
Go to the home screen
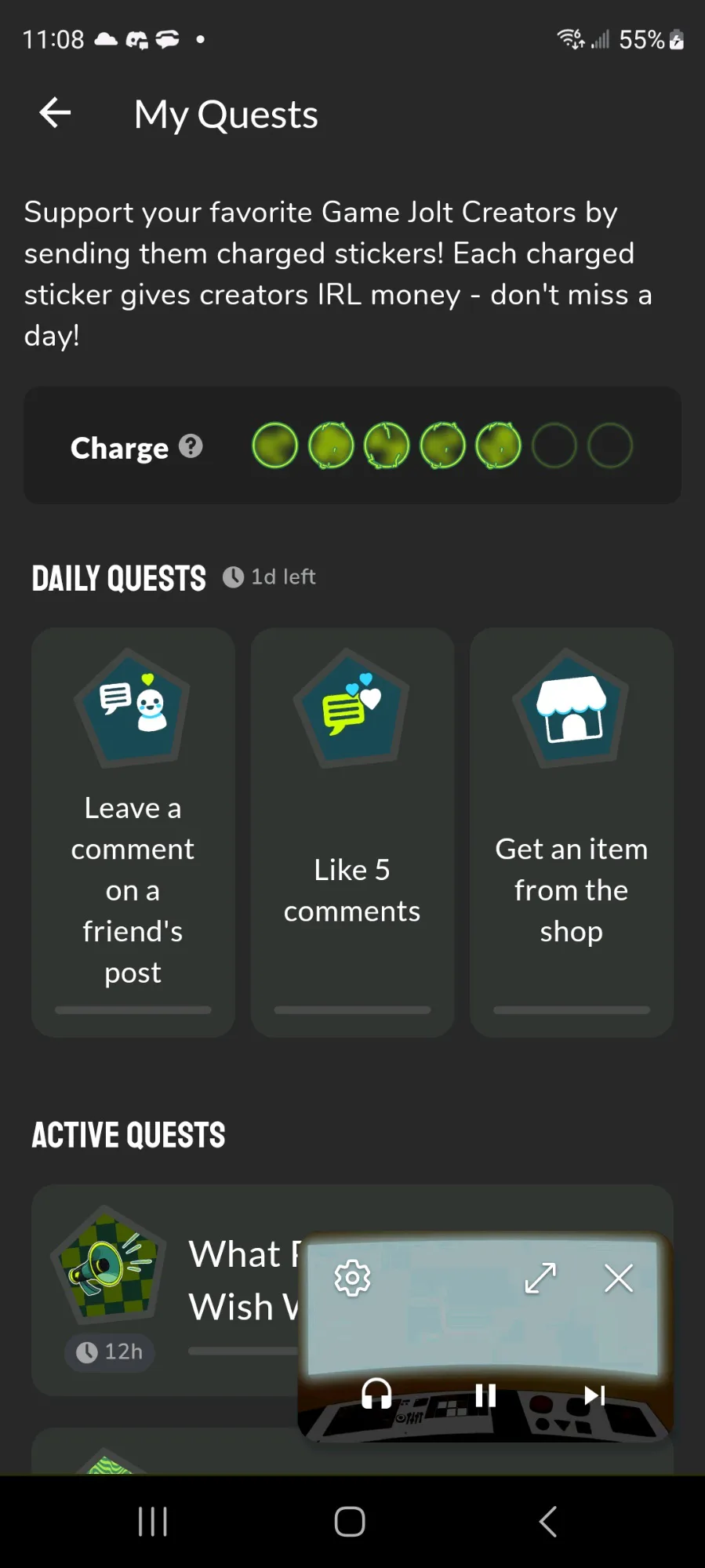pos(350,1522)
